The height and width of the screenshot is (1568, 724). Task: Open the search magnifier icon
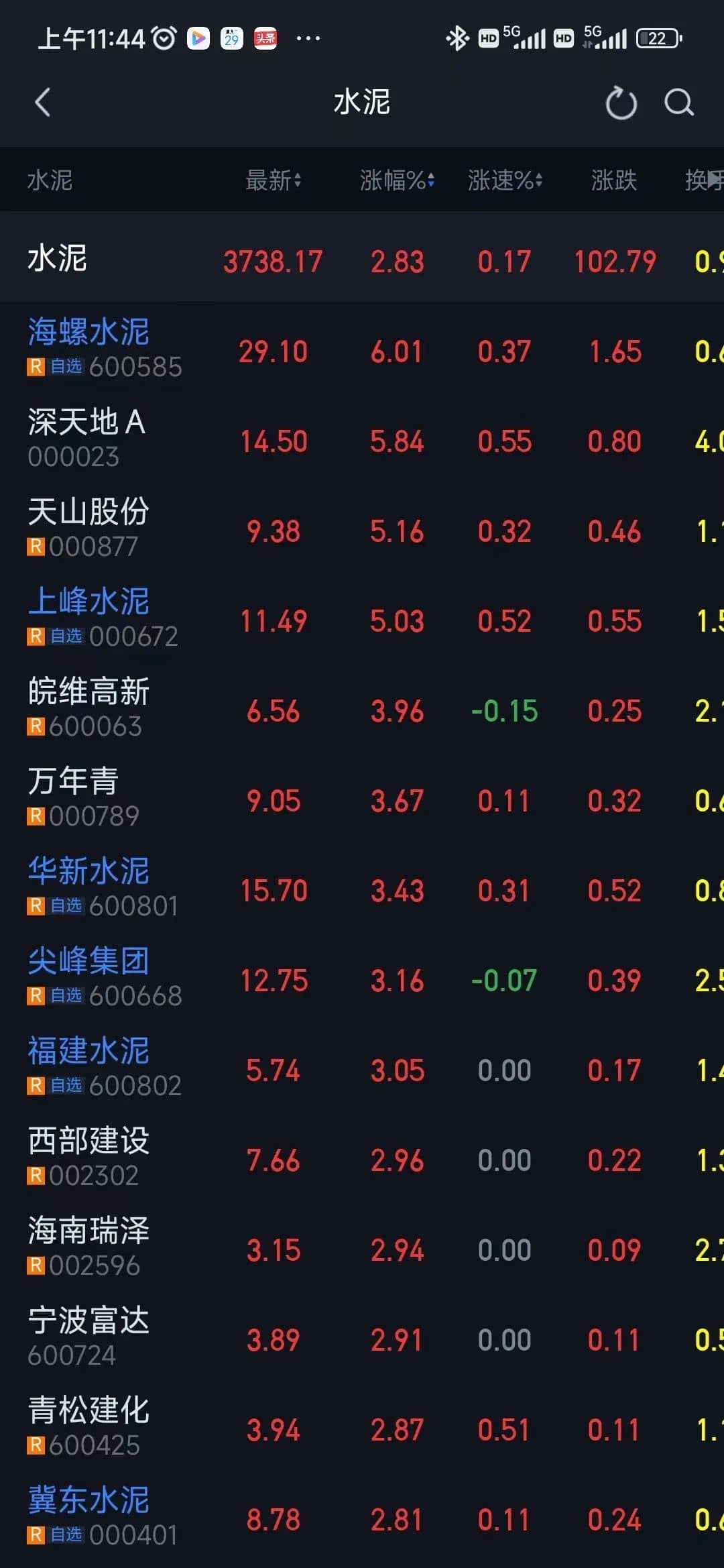point(678,103)
